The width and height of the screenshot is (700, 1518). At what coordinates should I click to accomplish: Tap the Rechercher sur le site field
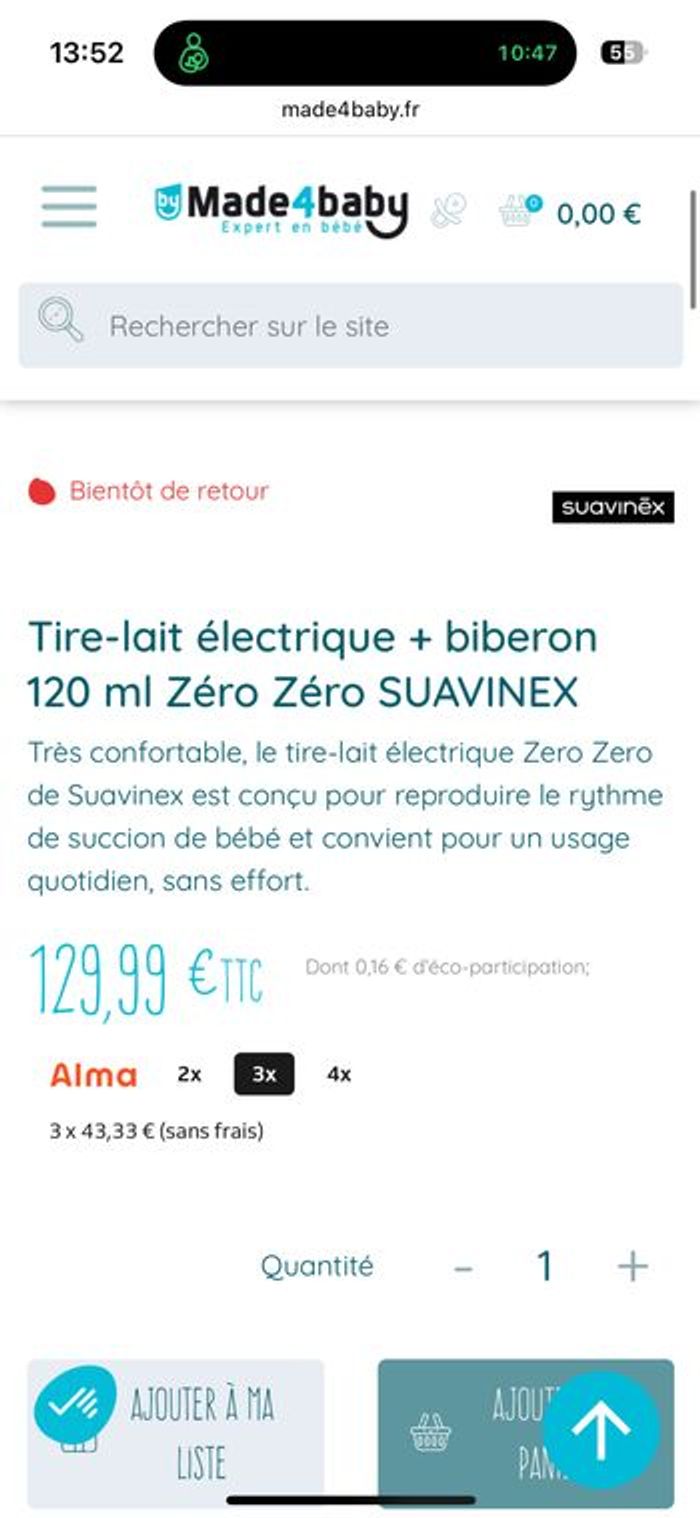click(350, 326)
